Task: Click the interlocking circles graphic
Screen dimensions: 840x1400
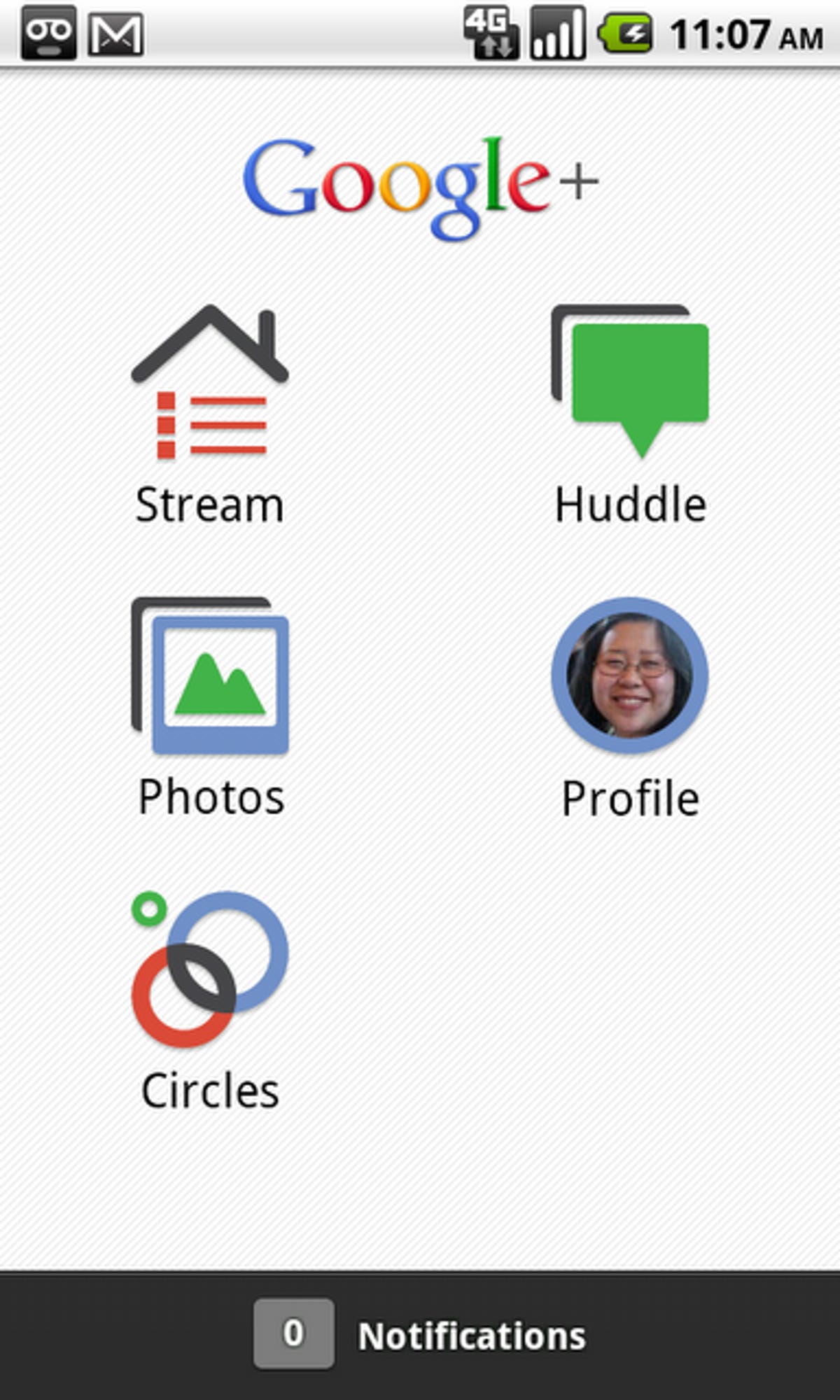Action: click(x=210, y=973)
